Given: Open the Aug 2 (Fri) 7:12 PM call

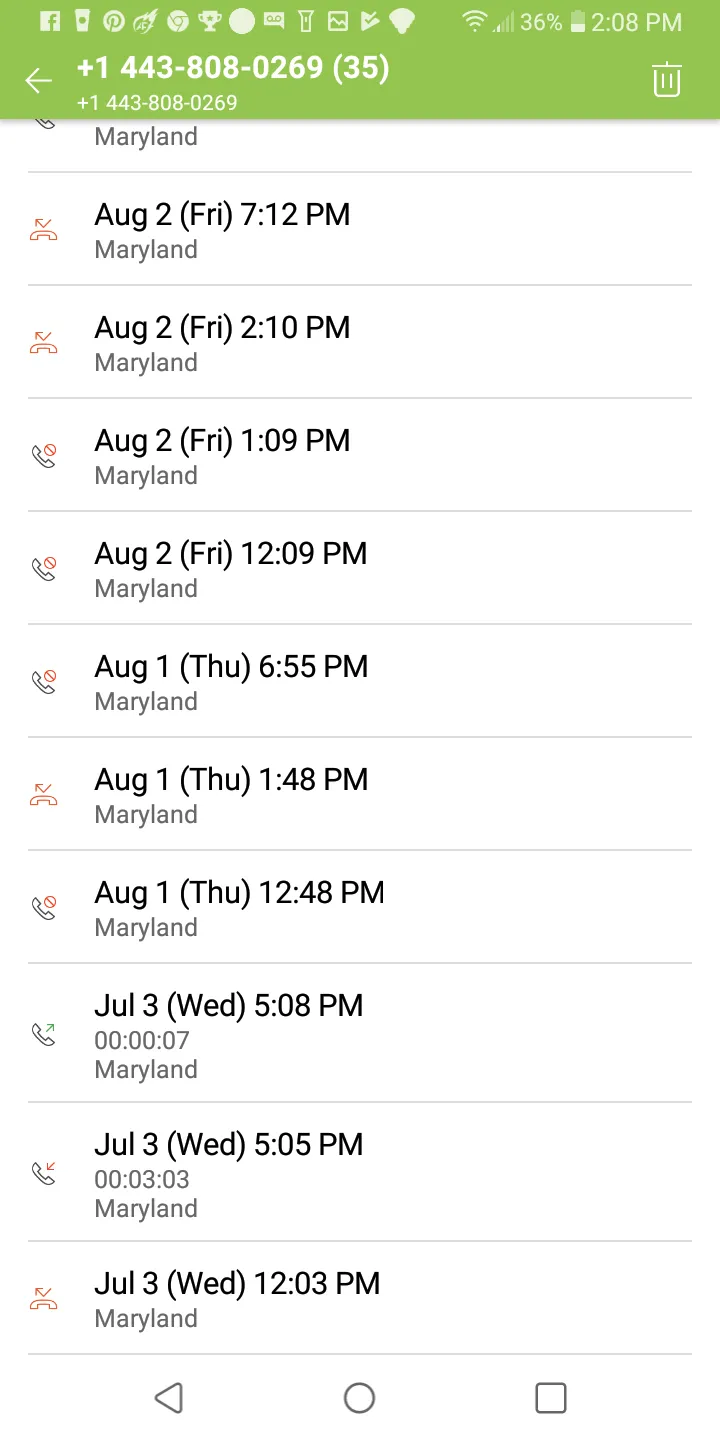Looking at the screenshot, I should coord(360,230).
